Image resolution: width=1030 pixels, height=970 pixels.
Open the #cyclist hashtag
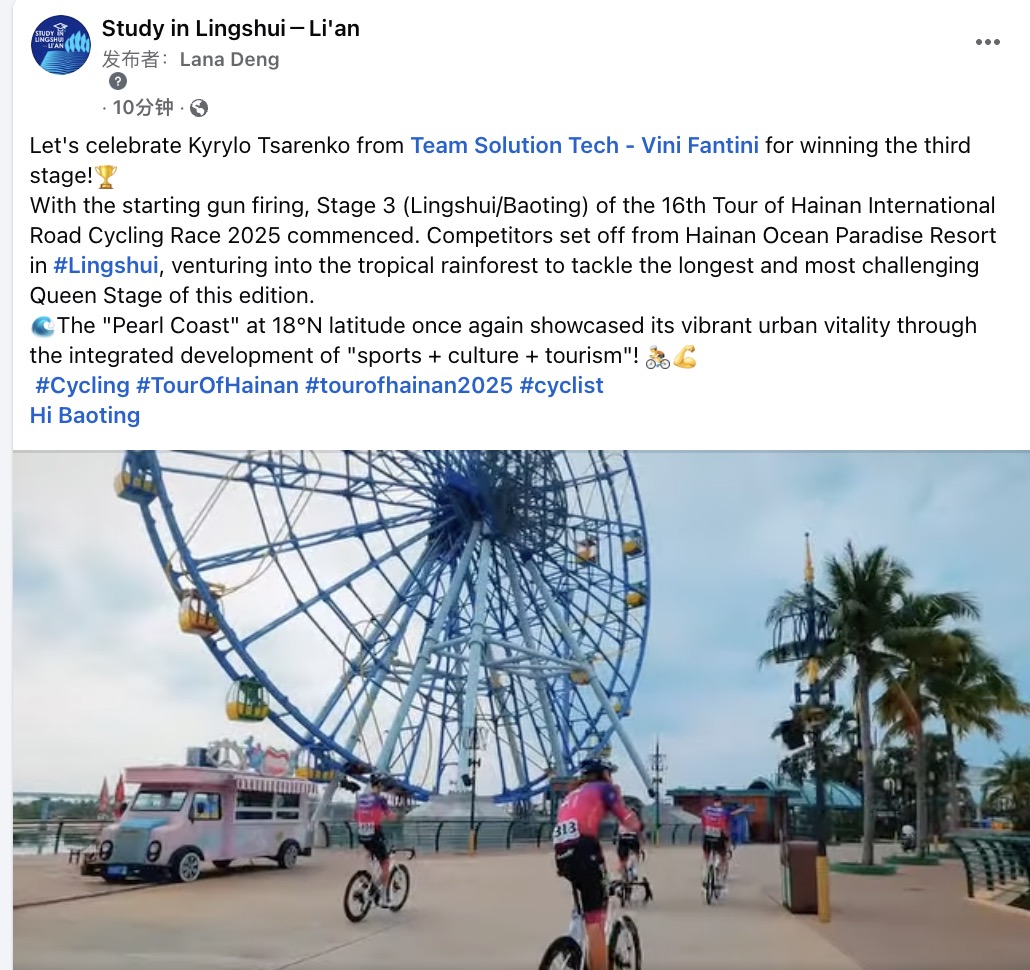561,385
